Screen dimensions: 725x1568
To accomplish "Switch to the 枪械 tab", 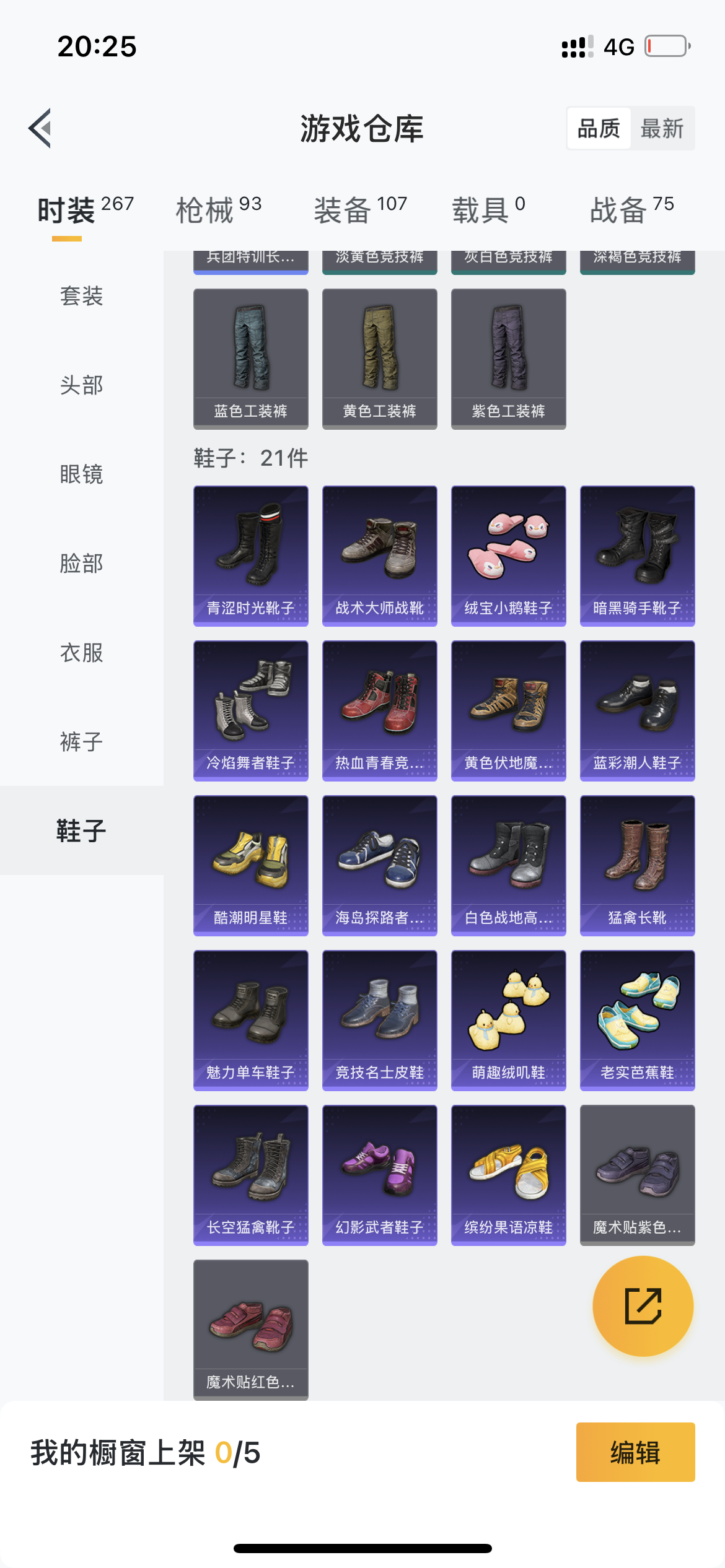I will 218,209.
